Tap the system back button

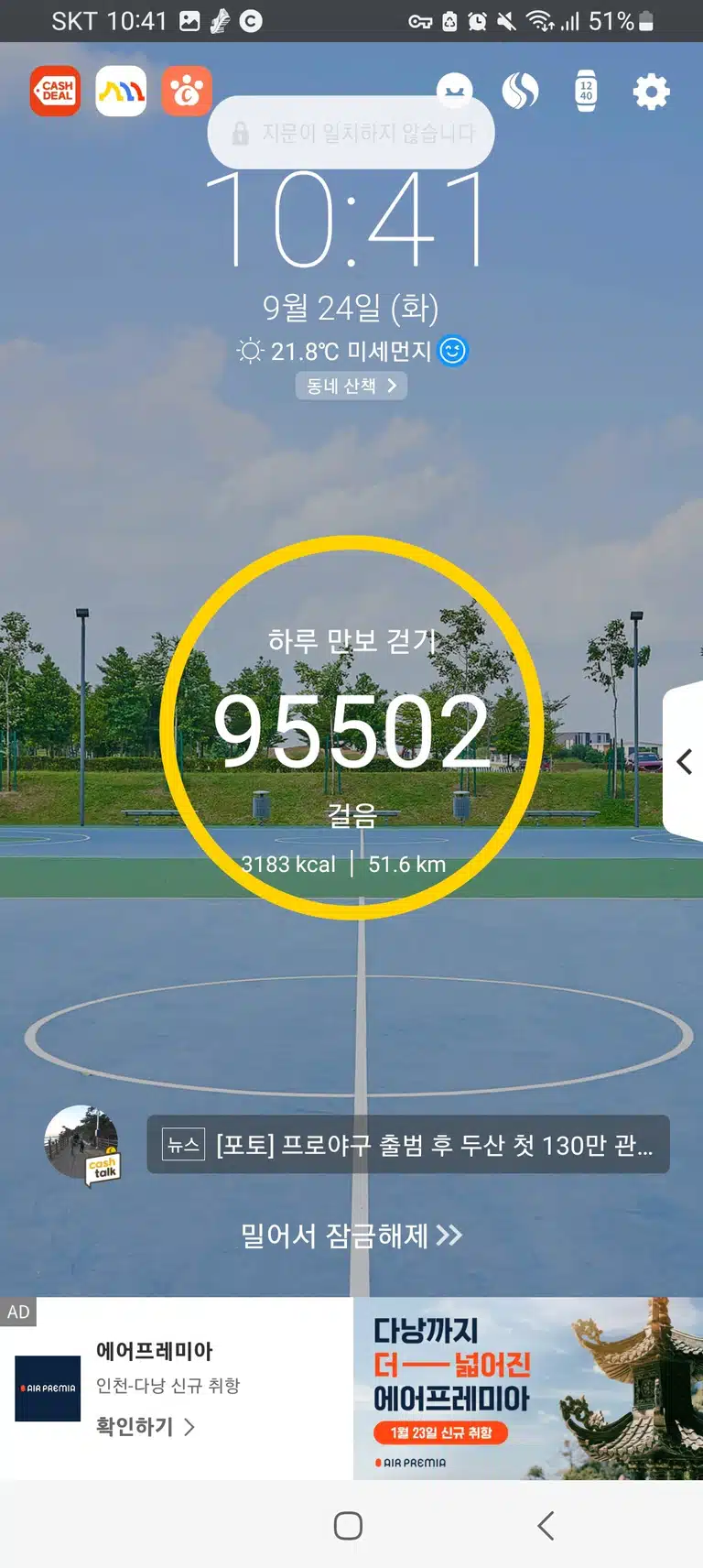click(x=546, y=1525)
